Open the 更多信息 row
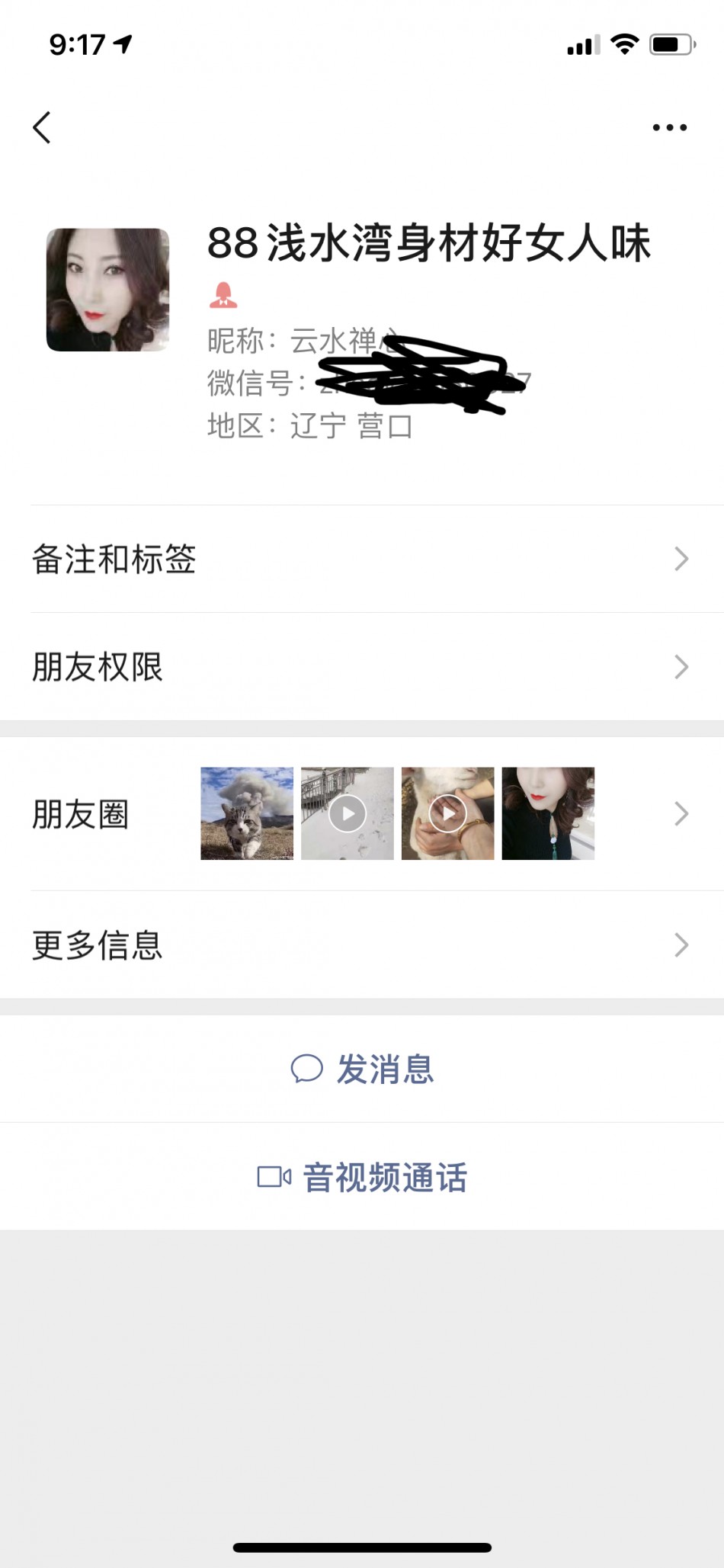The width and height of the screenshot is (724, 1568). point(362,945)
